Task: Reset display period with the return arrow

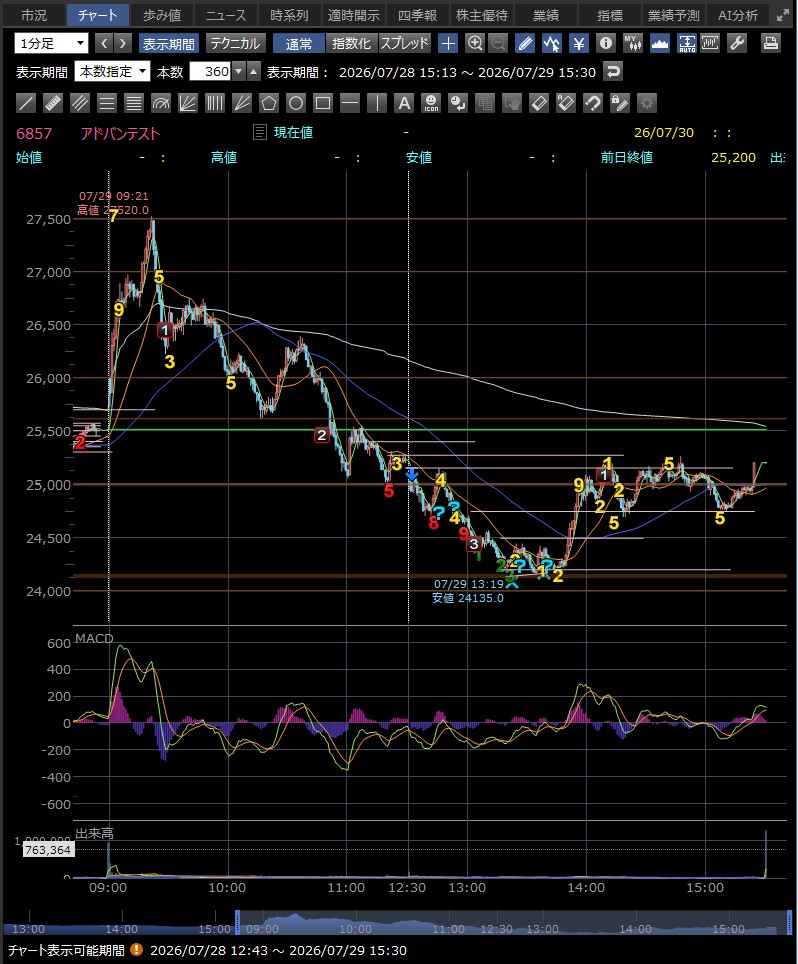Action: [612, 71]
